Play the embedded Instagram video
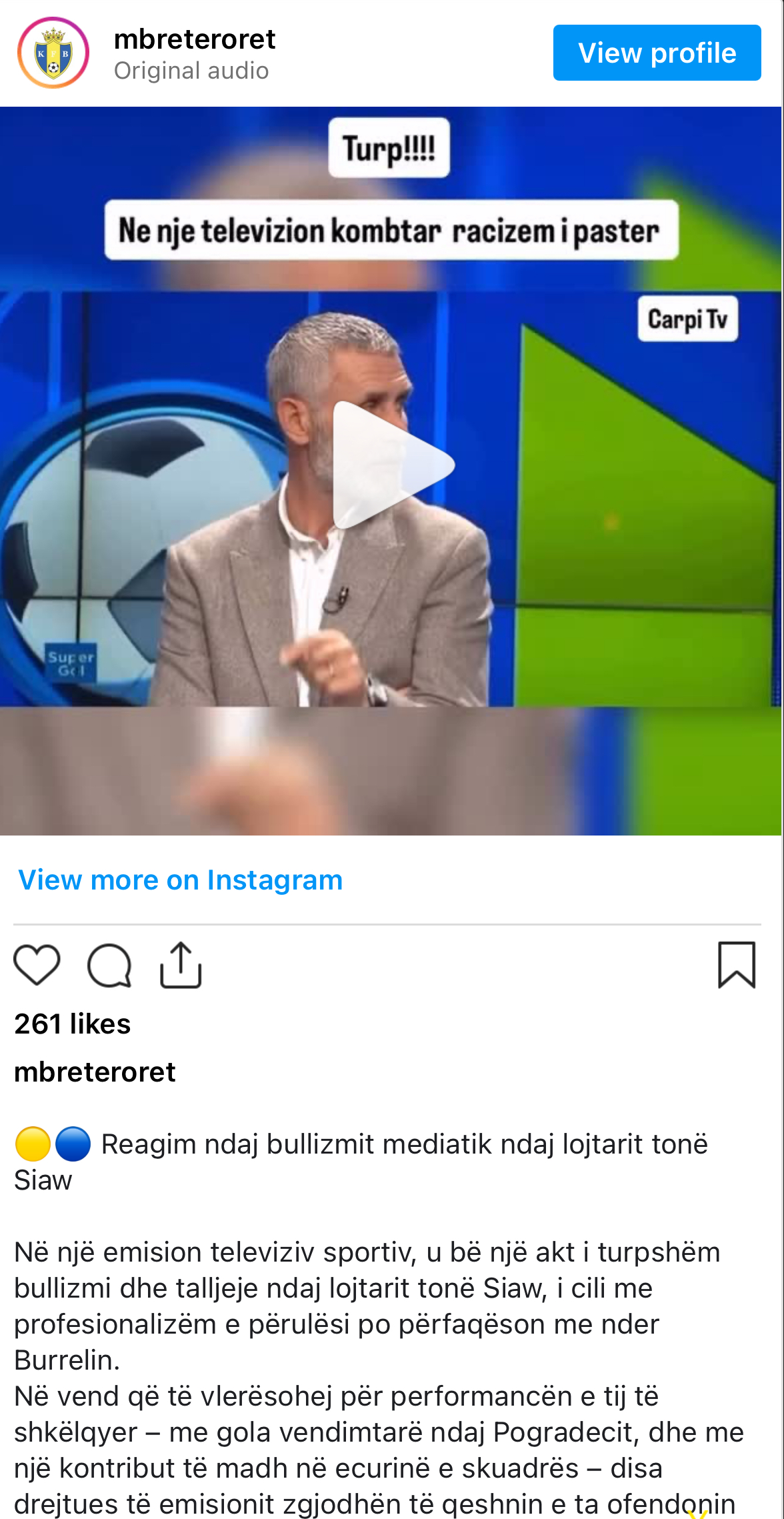Screen dimensions: 784x1519 point(393,465)
